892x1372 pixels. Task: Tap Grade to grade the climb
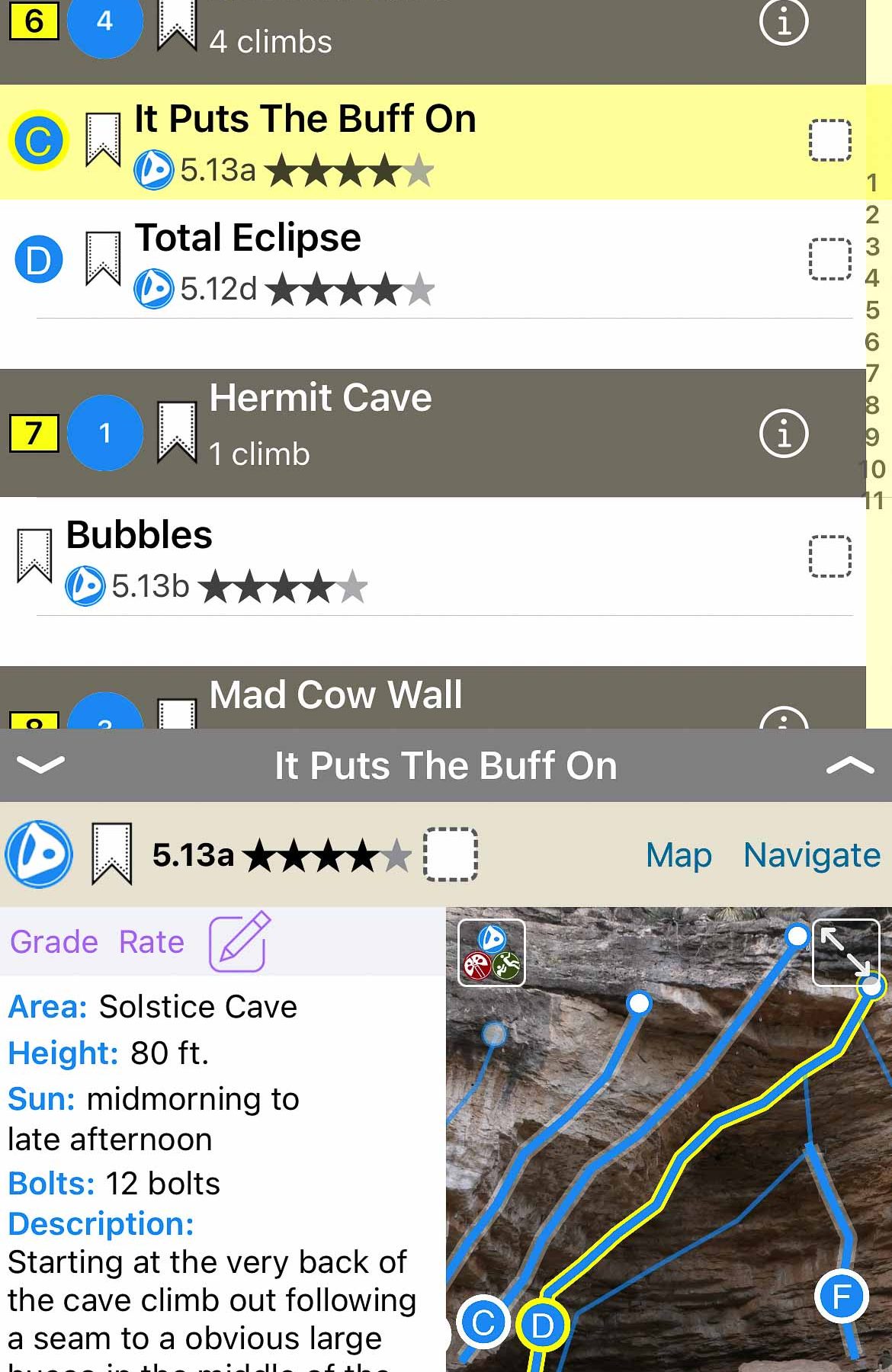(54, 942)
